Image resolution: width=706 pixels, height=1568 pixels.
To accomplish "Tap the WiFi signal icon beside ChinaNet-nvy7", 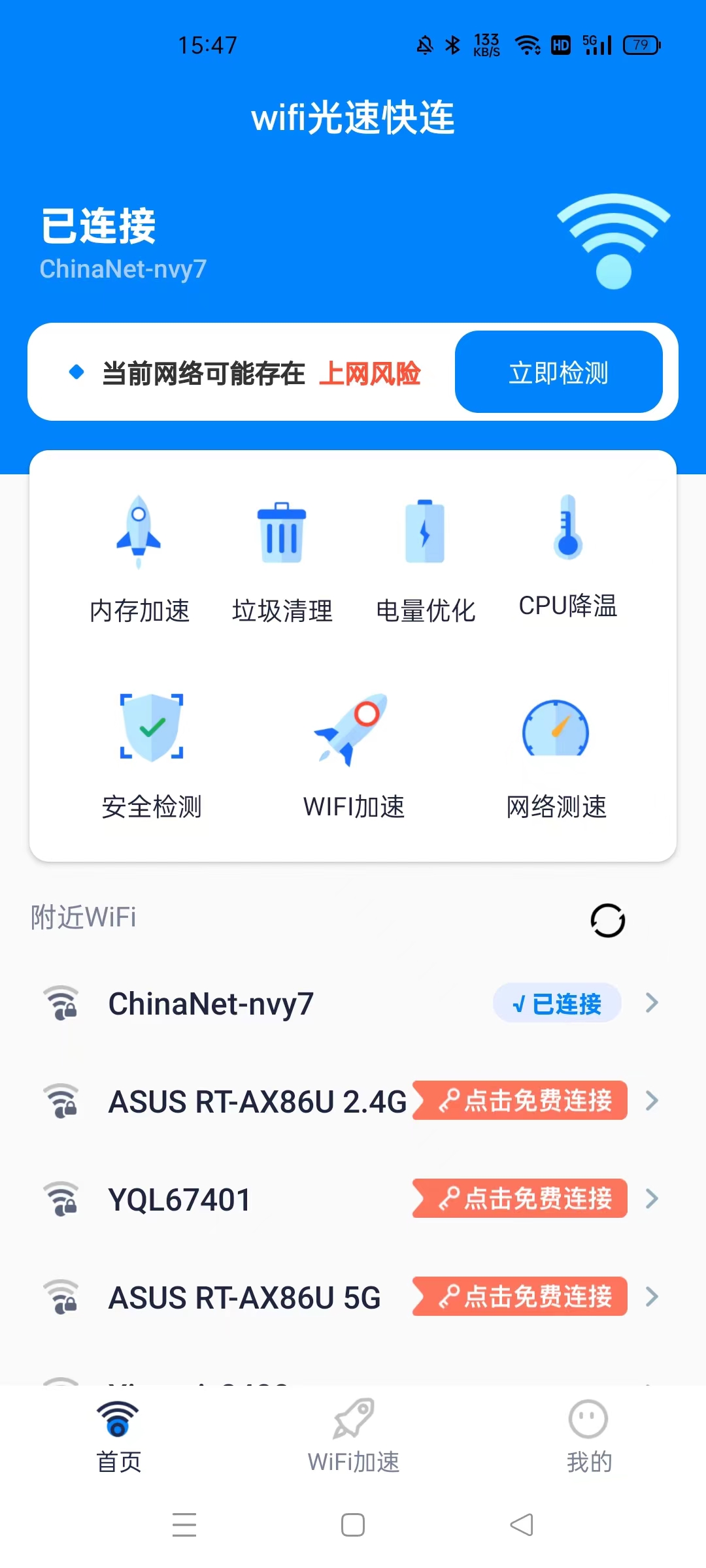I will tap(61, 1003).
